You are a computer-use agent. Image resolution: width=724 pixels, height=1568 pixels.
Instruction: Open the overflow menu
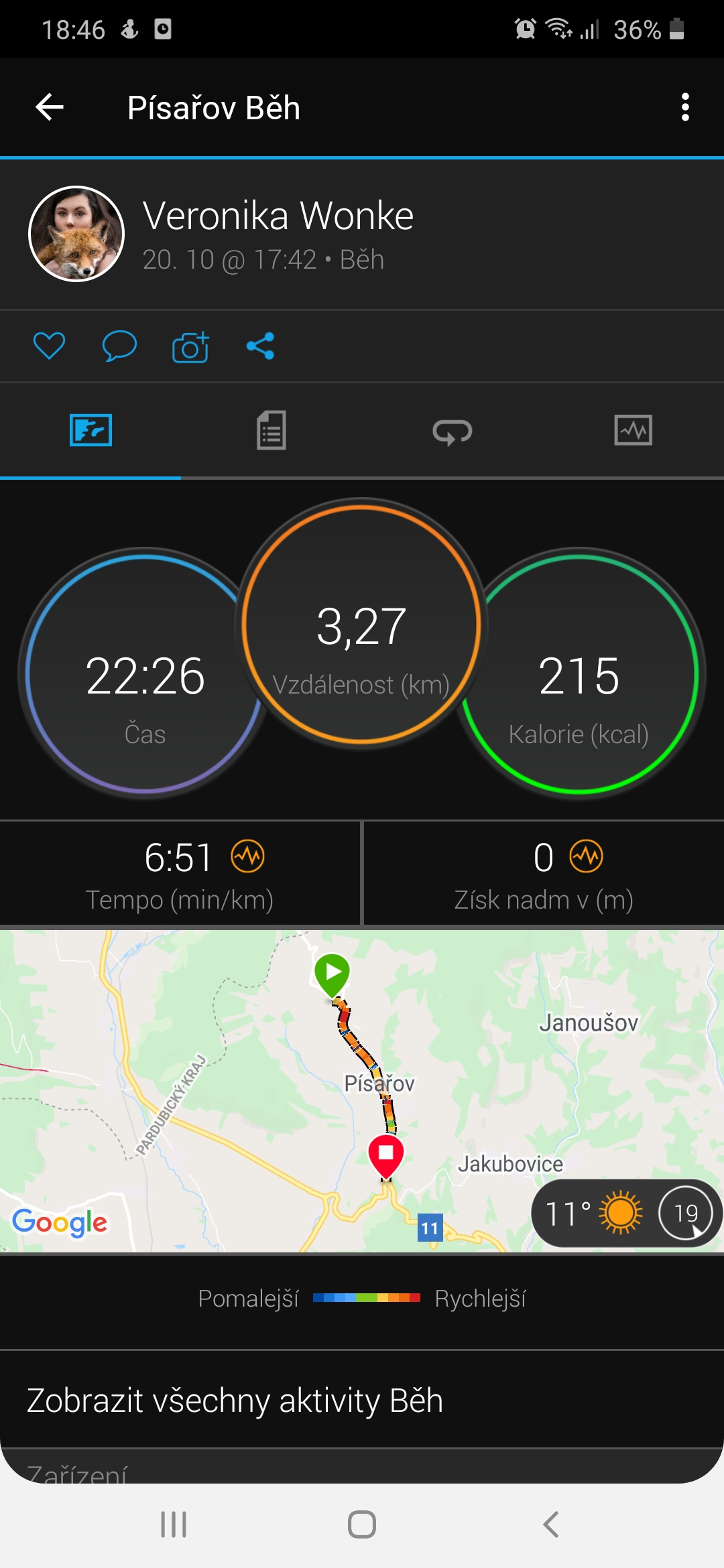click(x=684, y=107)
